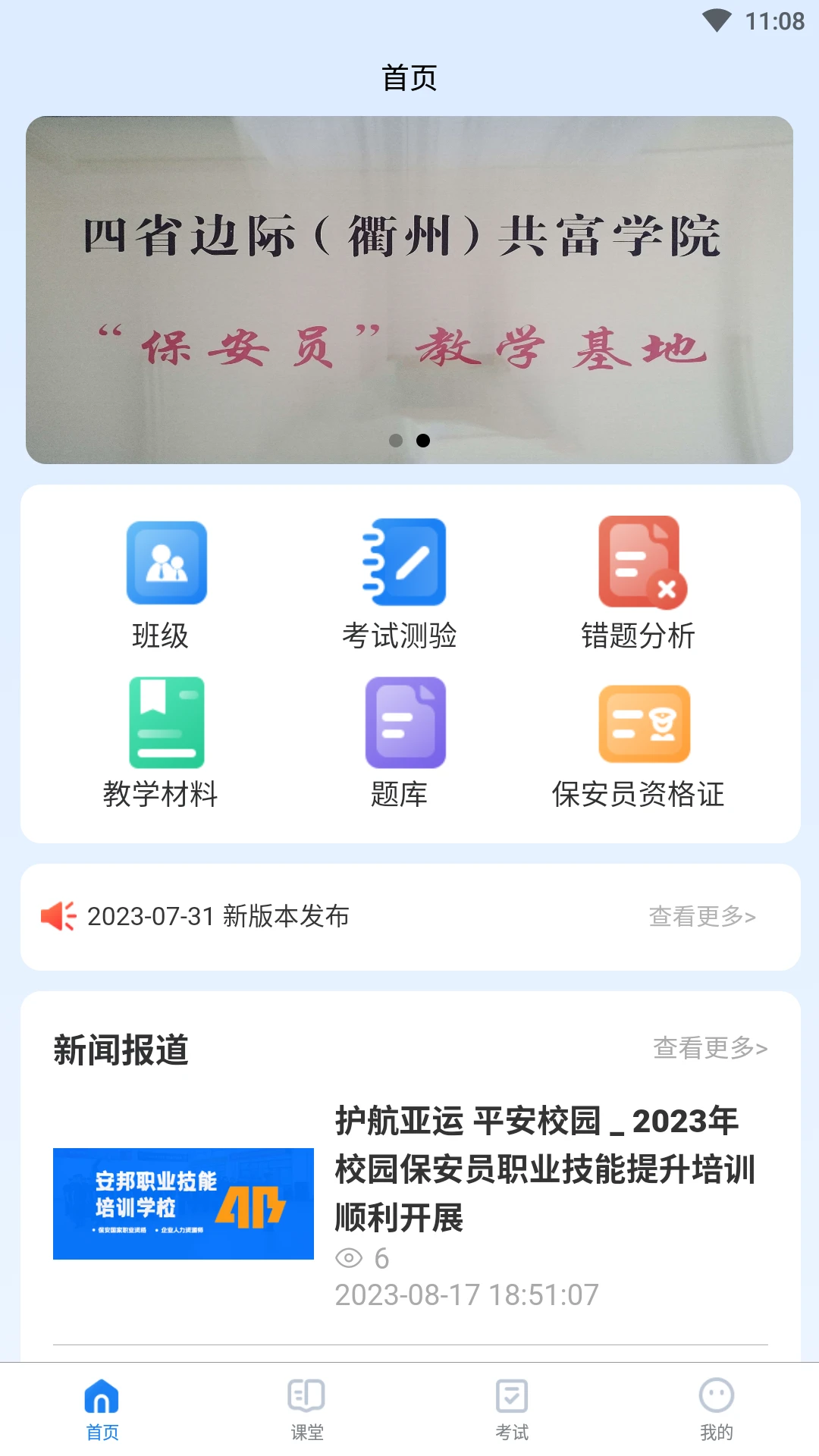Tap the view count eye icon
Image resolution: width=819 pixels, height=1456 pixels.
pos(350,1257)
